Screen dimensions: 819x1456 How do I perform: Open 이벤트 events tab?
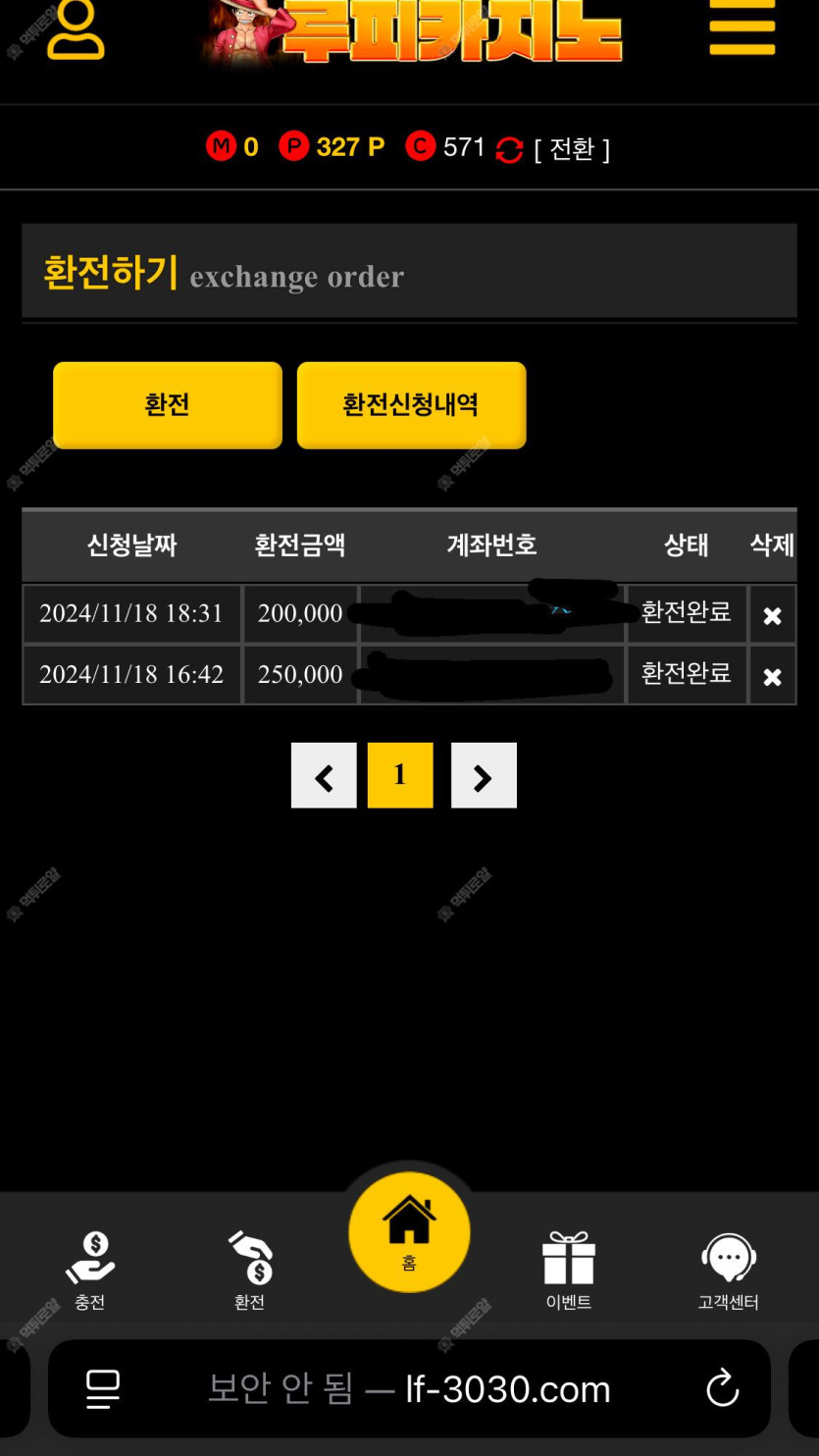[569, 1272]
